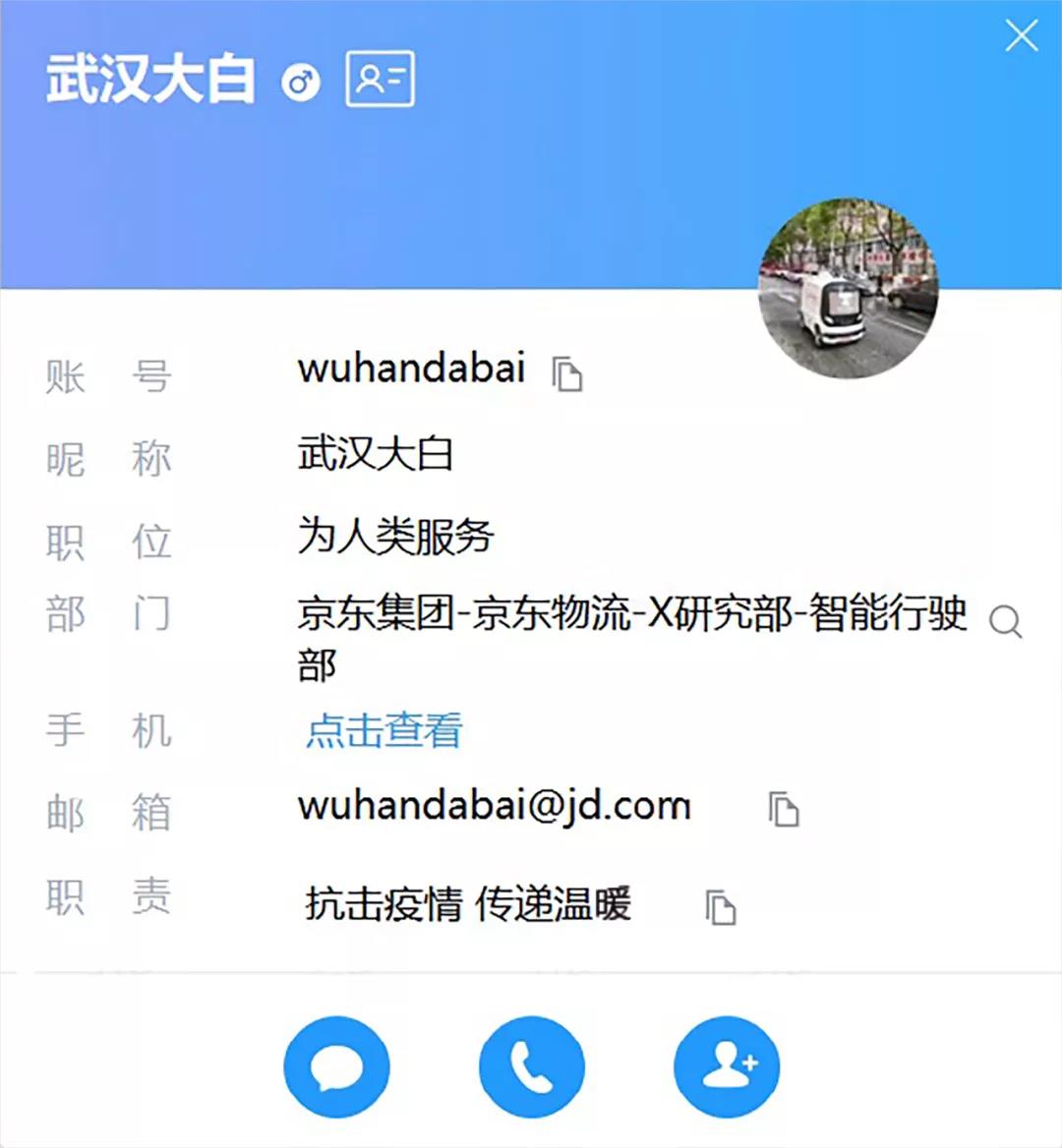This screenshot has width=1062, height=1148.
Task: Copy the email wuhandabai@jd.com
Action: click(784, 810)
